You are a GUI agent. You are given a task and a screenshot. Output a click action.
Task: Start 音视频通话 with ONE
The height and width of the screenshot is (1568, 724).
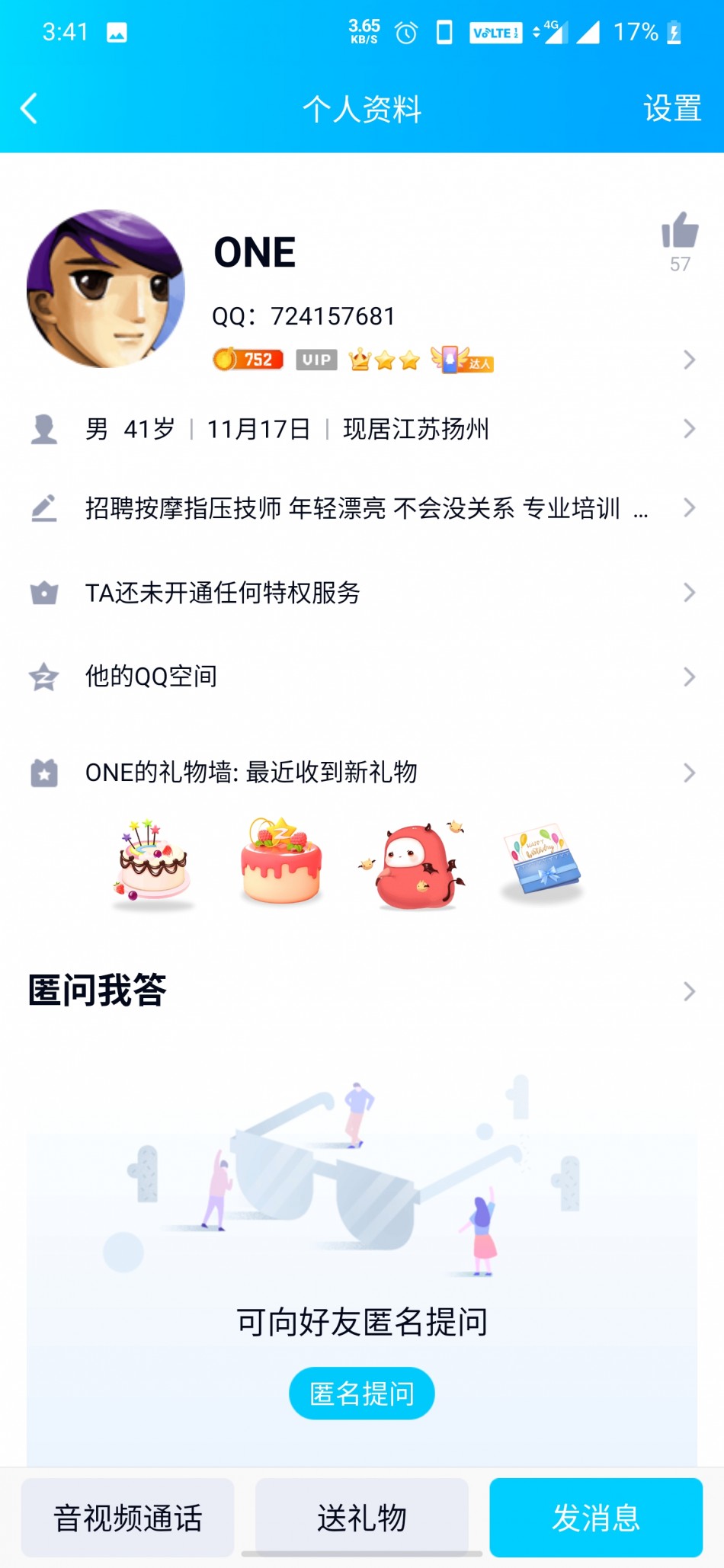pyautogui.click(x=128, y=1518)
